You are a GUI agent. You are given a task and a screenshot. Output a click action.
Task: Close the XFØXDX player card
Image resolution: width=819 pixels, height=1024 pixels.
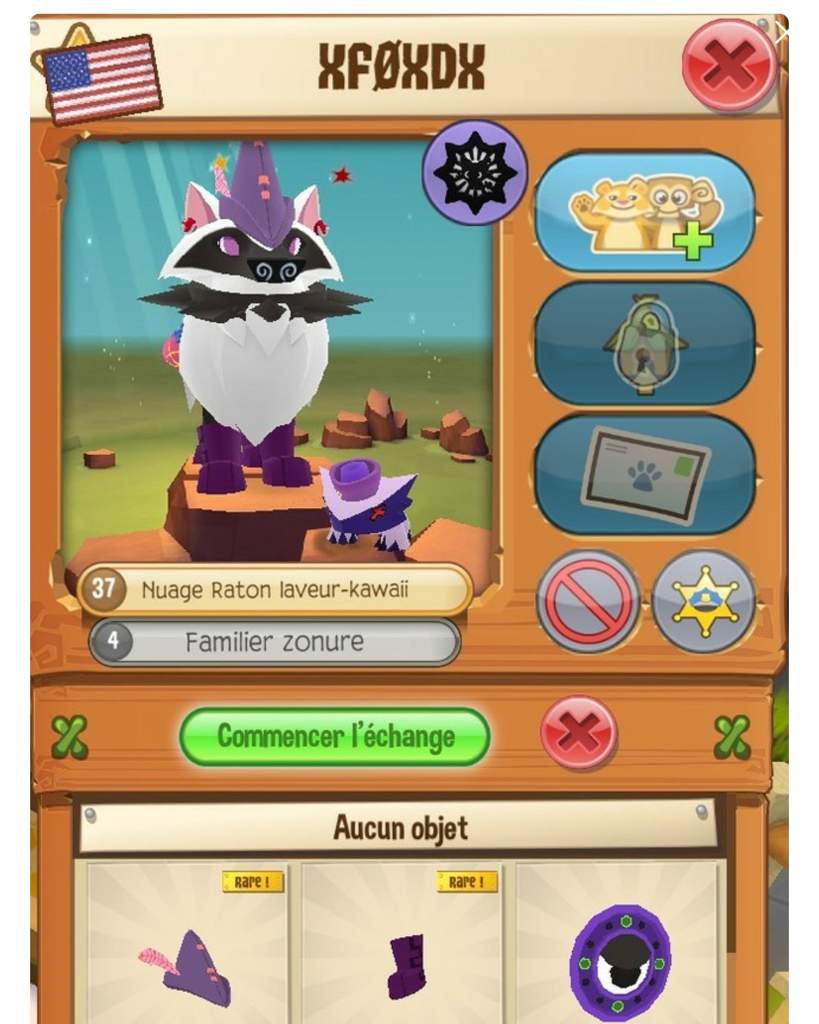(729, 67)
